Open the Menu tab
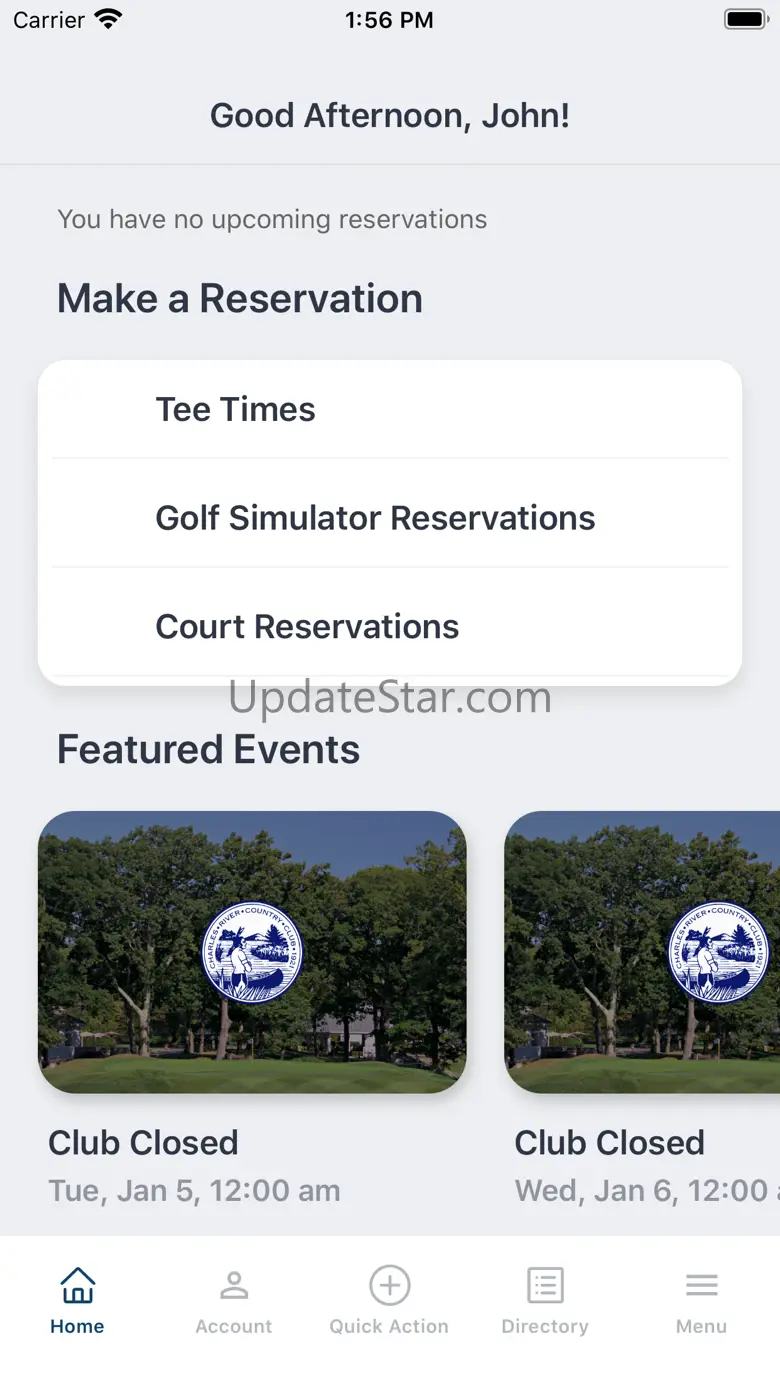The width and height of the screenshot is (780, 1387). click(x=701, y=1300)
